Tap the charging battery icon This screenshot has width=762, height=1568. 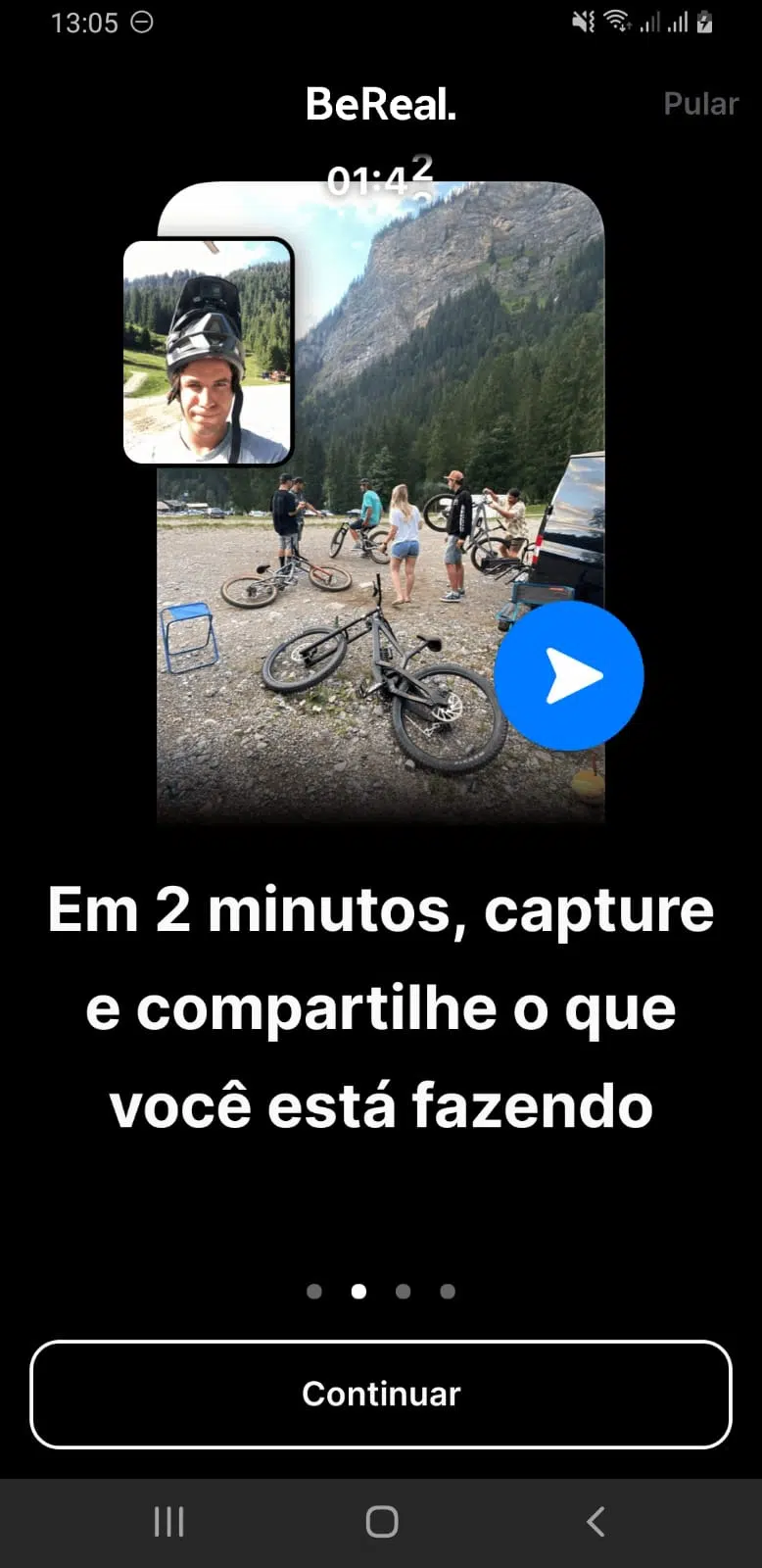[703, 22]
